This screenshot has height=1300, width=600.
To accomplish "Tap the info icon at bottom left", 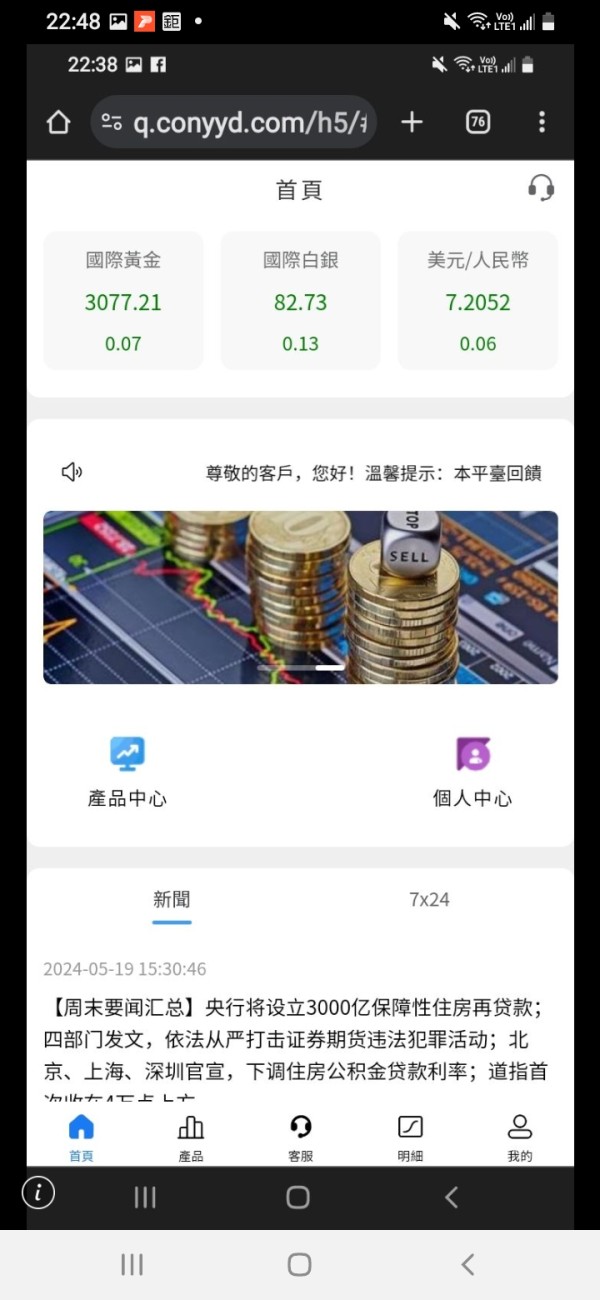I will [x=39, y=1192].
